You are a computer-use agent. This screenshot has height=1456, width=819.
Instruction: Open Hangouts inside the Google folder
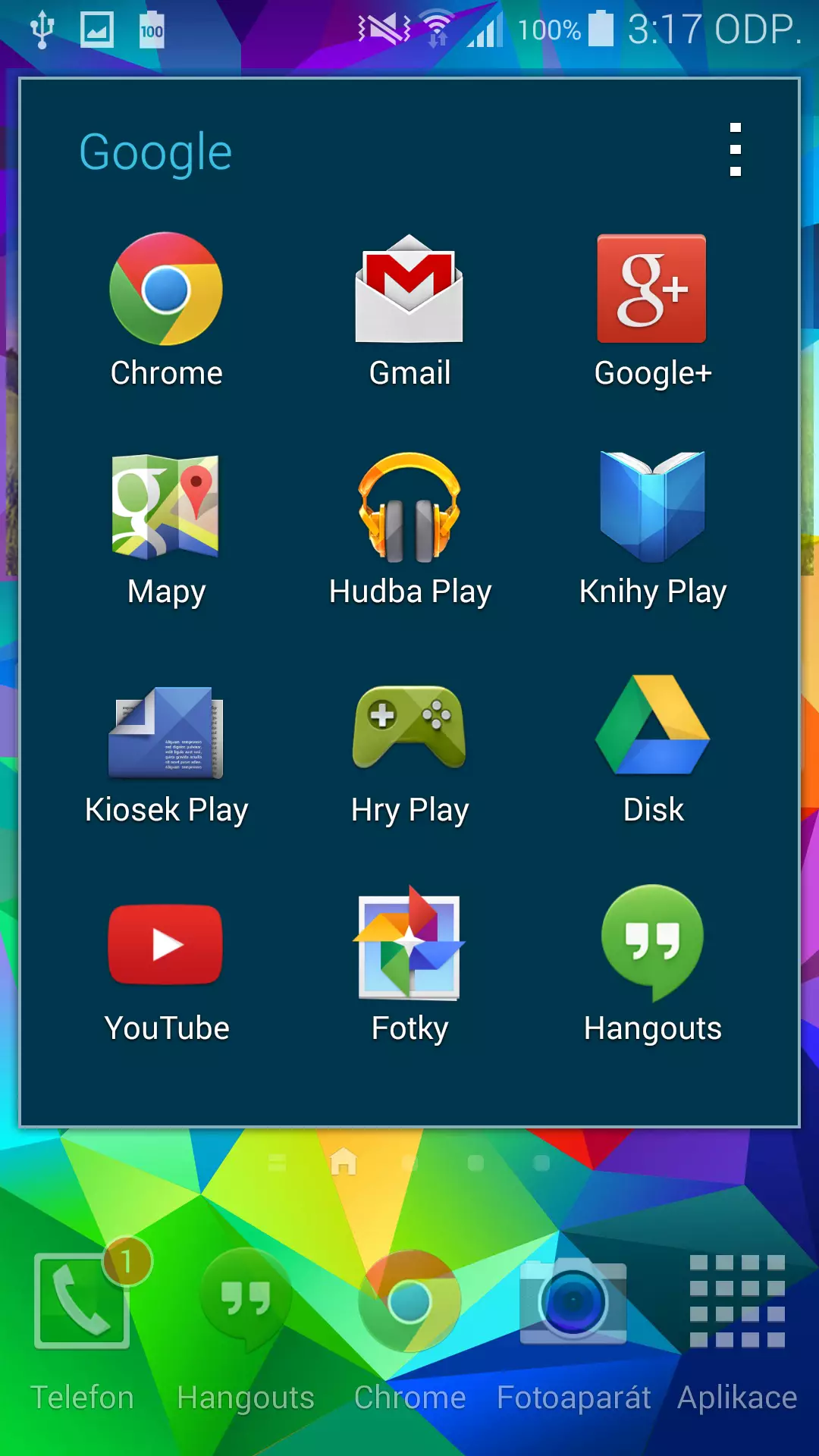pos(652,965)
